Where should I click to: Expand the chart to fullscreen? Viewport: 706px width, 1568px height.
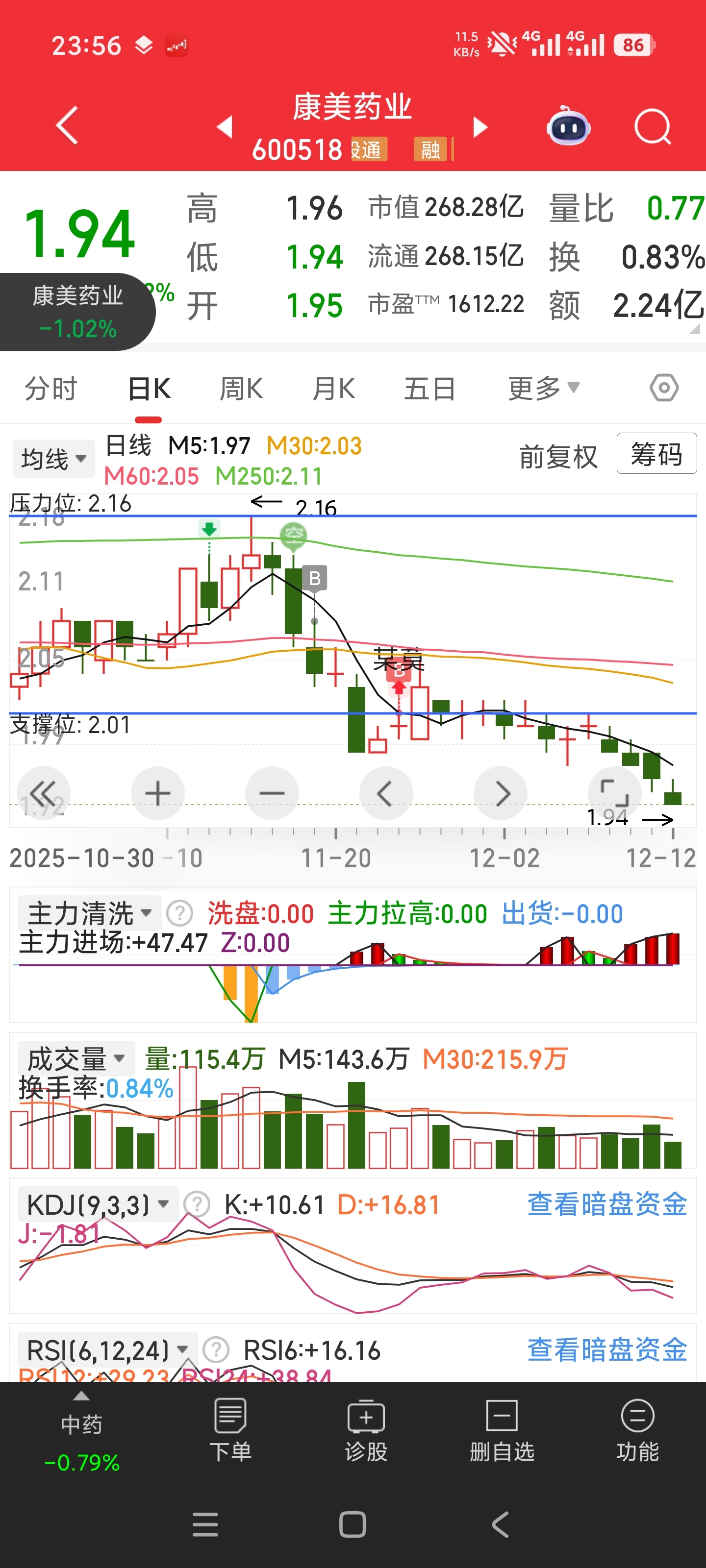[x=614, y=793]
